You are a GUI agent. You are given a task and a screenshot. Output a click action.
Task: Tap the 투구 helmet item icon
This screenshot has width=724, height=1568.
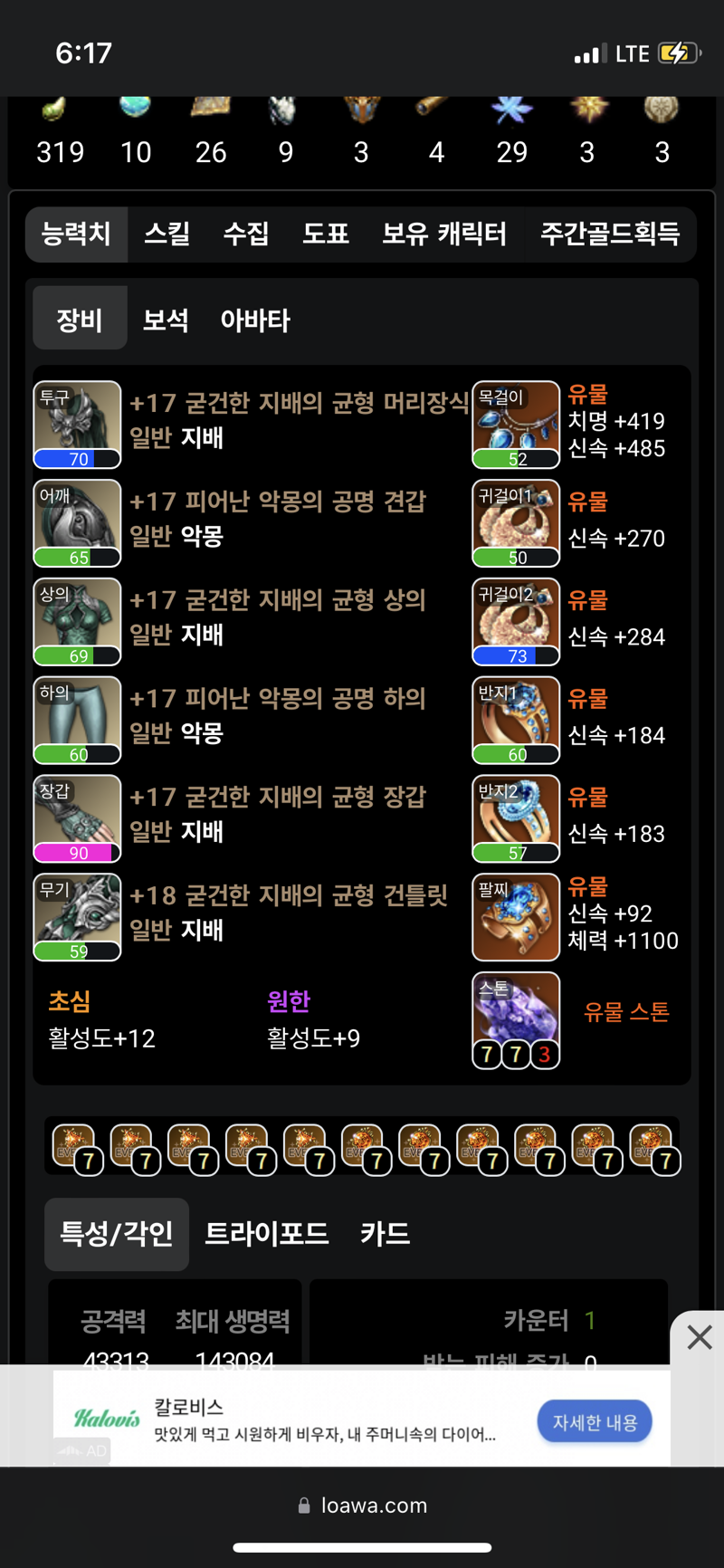click(x=78, y=424)
